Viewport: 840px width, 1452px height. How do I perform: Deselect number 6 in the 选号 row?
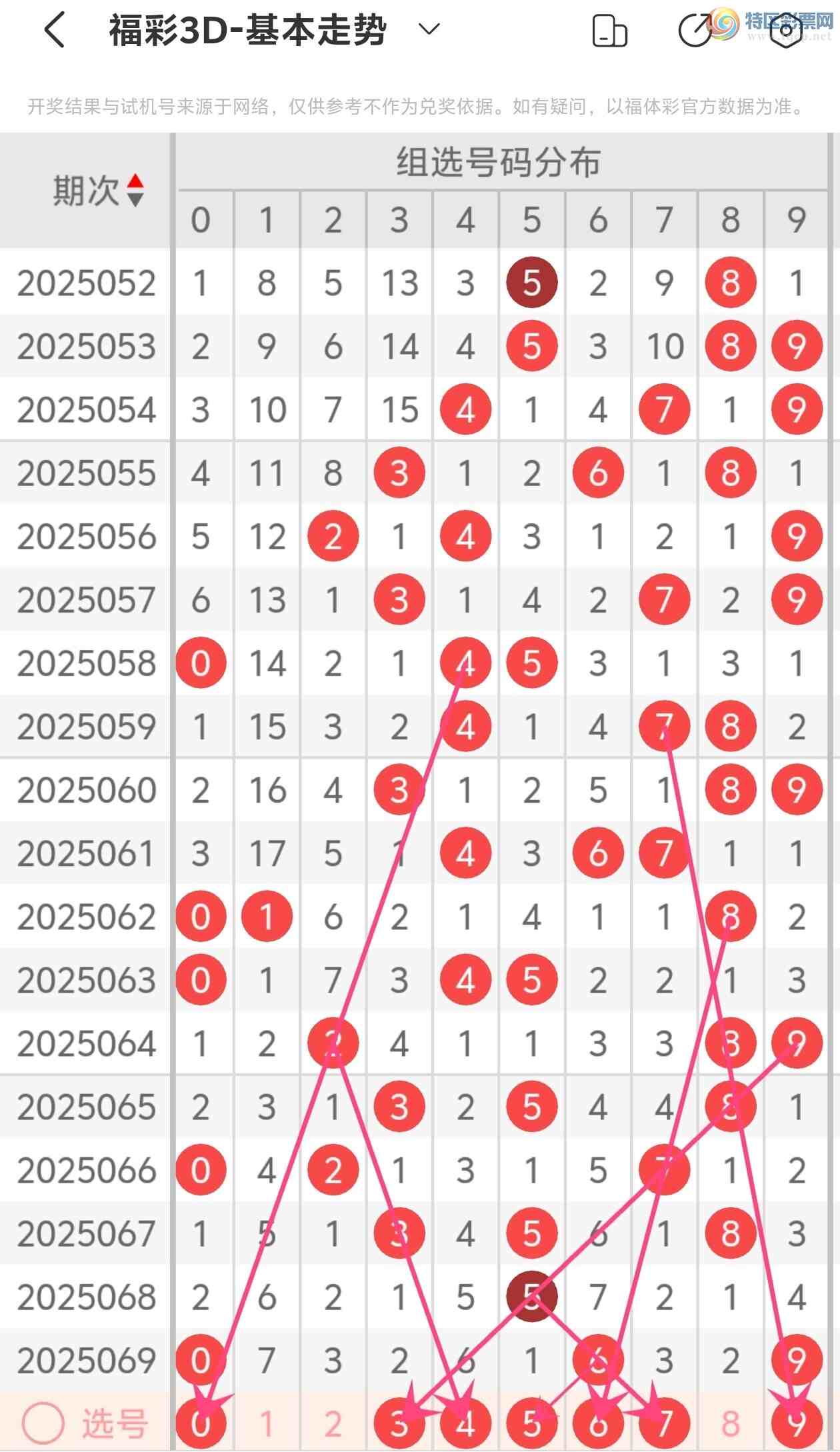(598, 1423)
